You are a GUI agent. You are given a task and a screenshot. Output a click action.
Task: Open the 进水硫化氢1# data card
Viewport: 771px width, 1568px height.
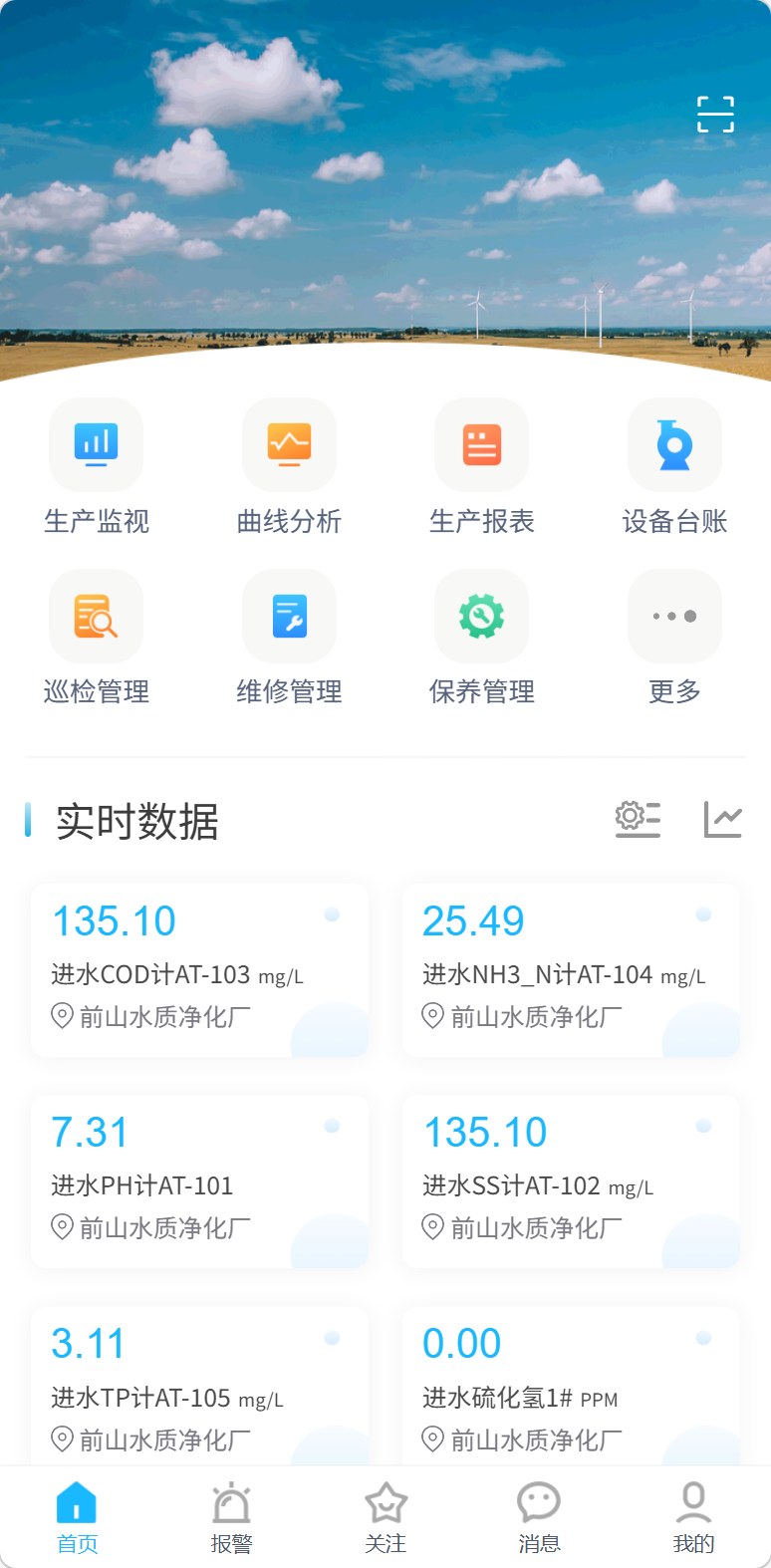571,1390
